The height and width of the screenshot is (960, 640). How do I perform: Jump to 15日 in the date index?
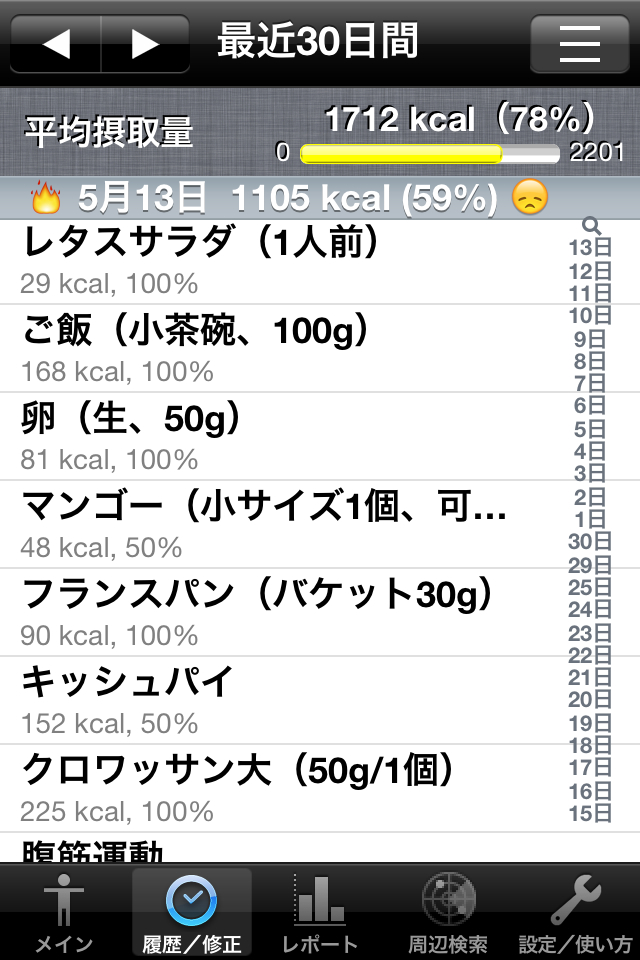click(x=589, y=813)
